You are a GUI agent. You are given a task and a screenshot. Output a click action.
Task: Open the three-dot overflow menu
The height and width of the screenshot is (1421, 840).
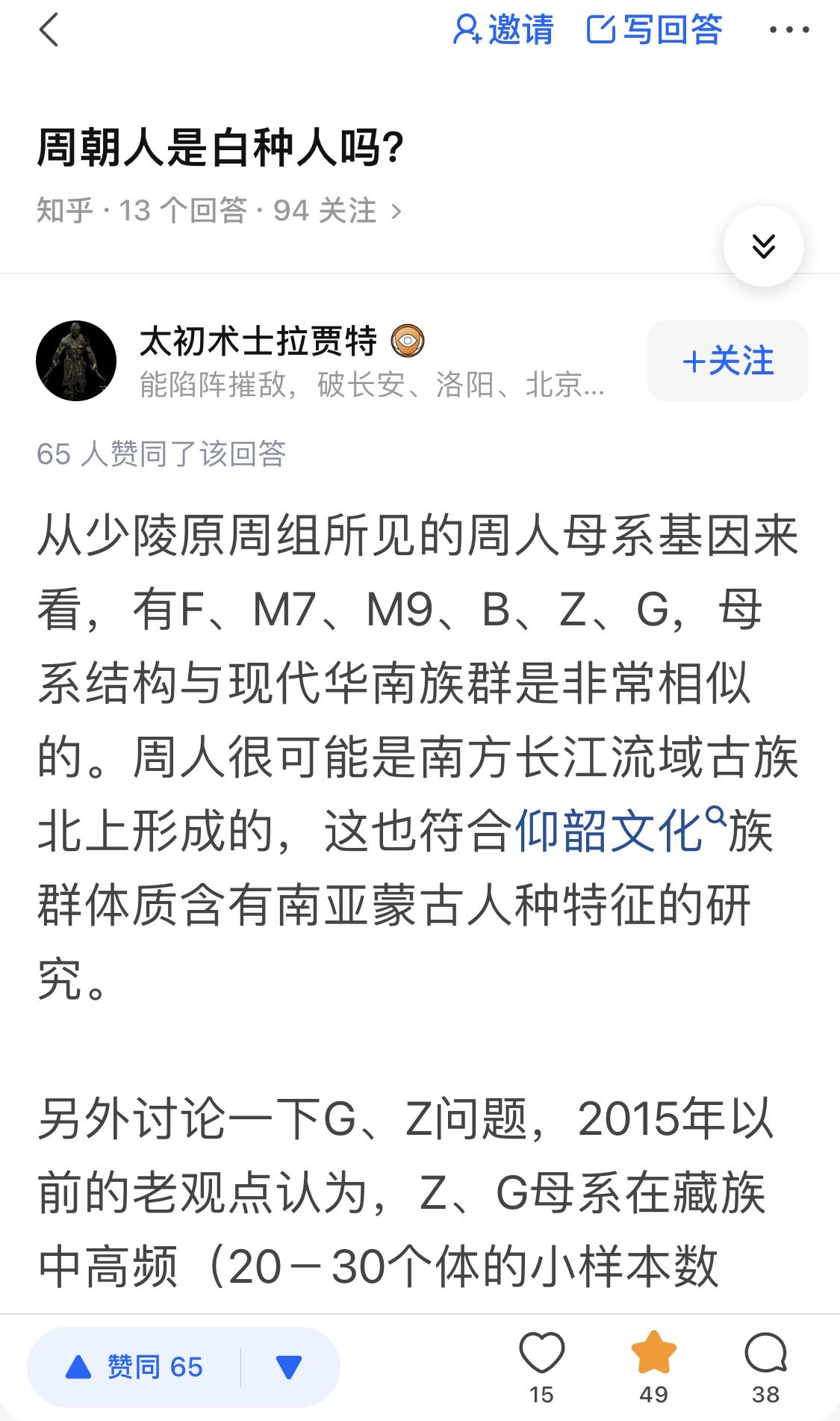pyautogui.click(x=788, y=30)
